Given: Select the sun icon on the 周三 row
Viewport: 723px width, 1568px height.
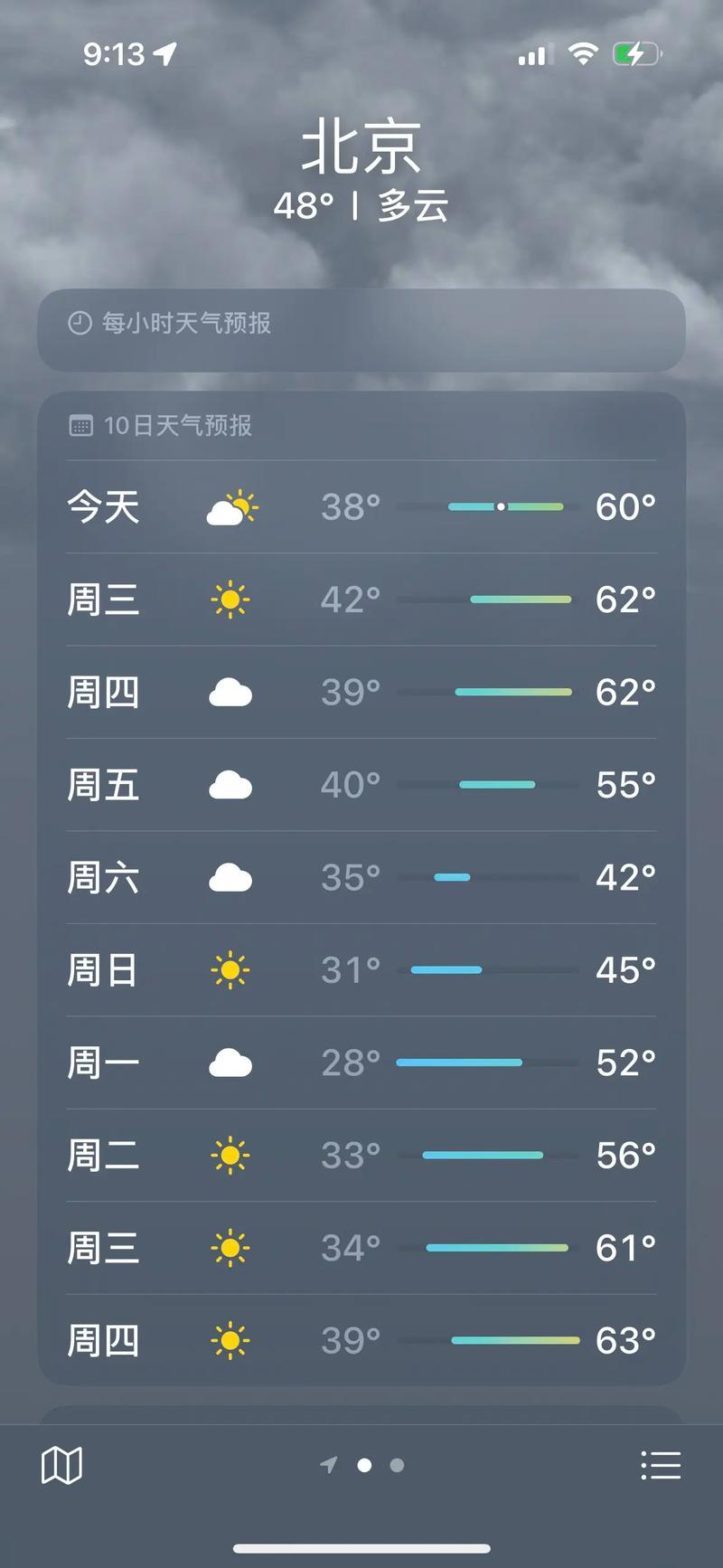Looking at the screenshot, I should click(x=230, y=600).
